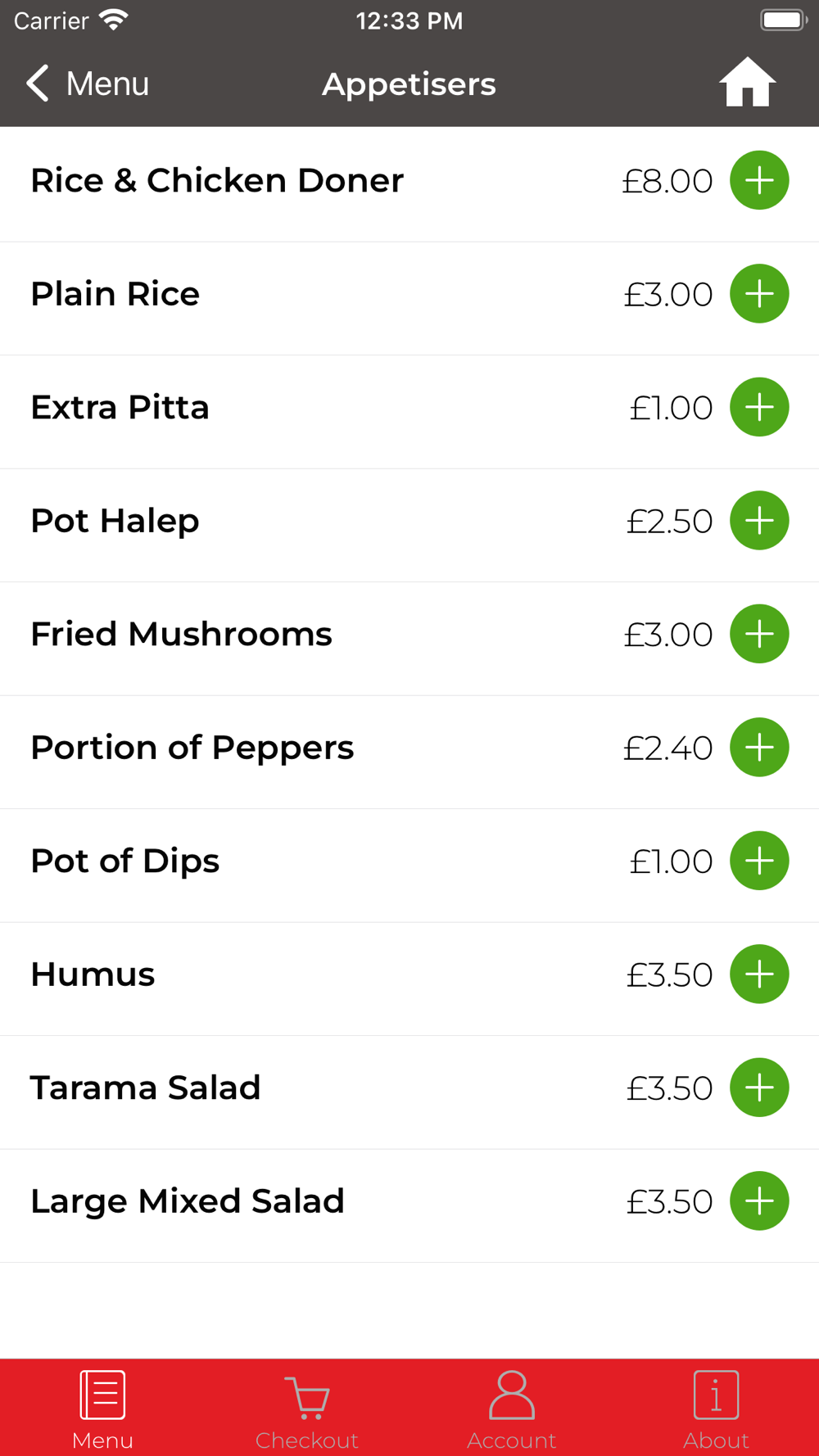Viewport: 819px width, 1456px height.
Task: Add Pot of Dips to order
Action: (x=759, y=861)
